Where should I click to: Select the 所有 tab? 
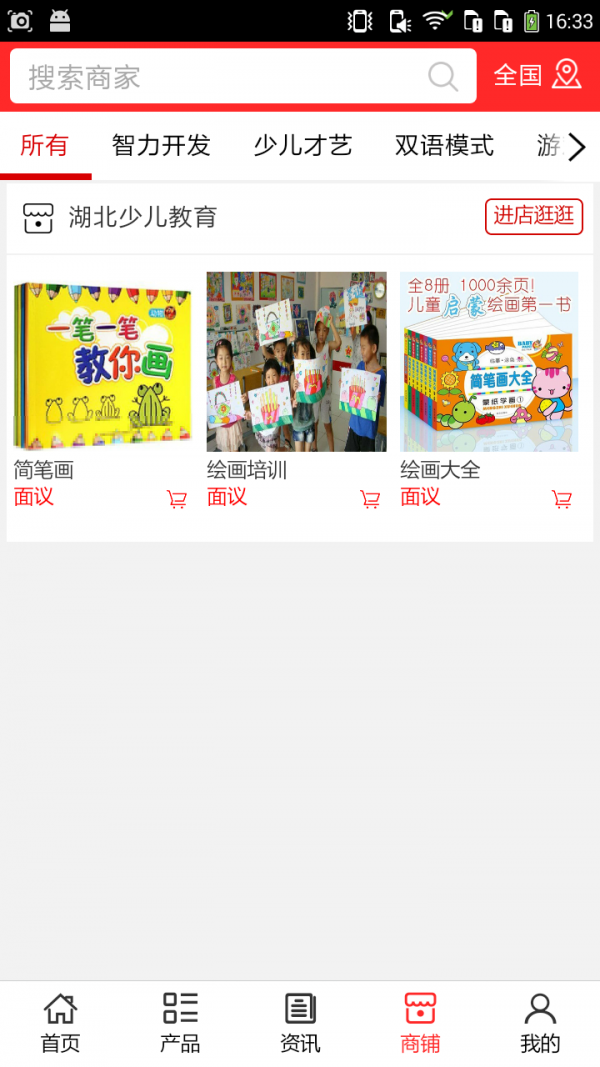[x=45, y=146]
